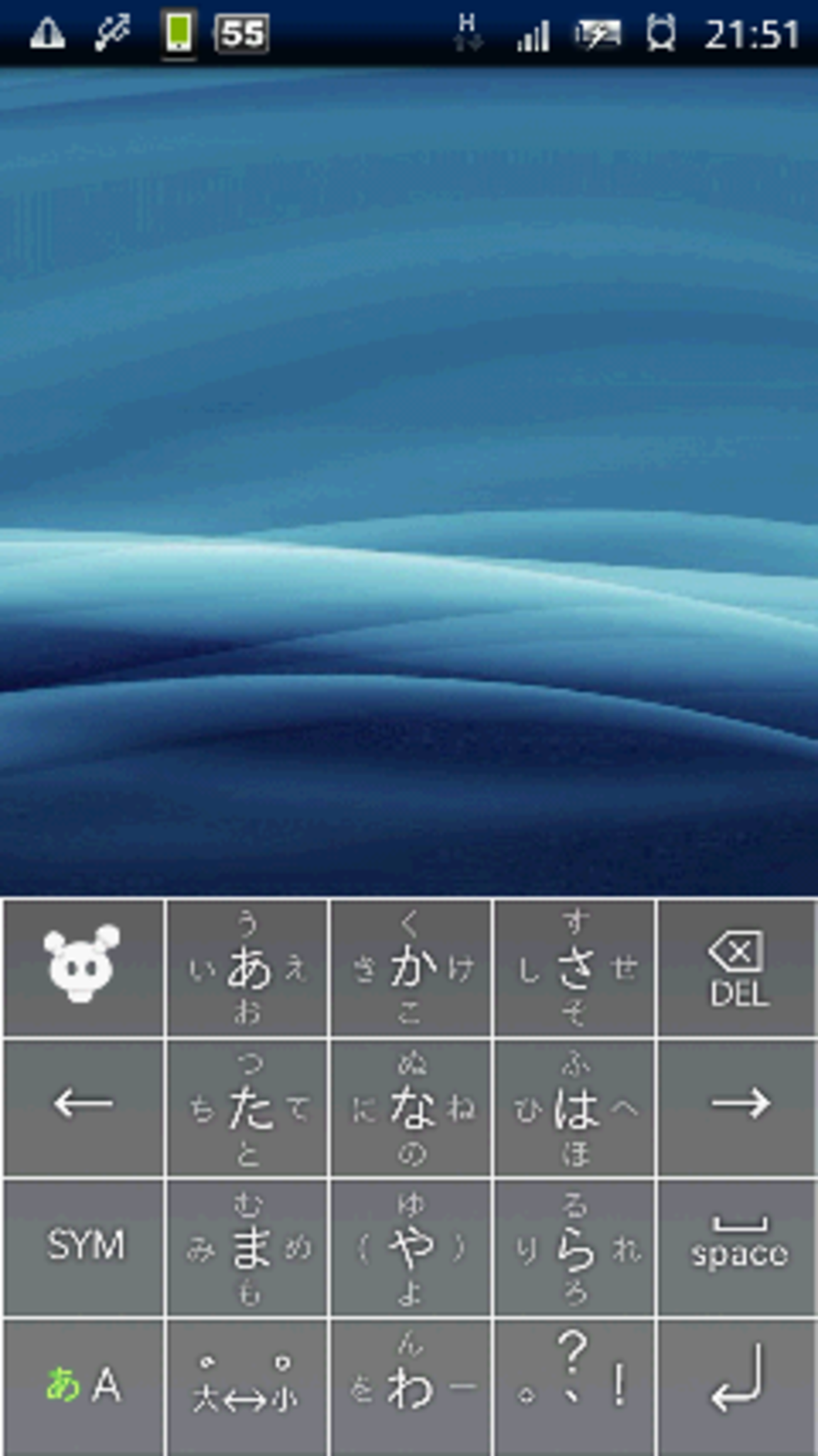Tap the は kana key
The width and height of the screenshot is (818, 1456).
tap(574, 1108)
